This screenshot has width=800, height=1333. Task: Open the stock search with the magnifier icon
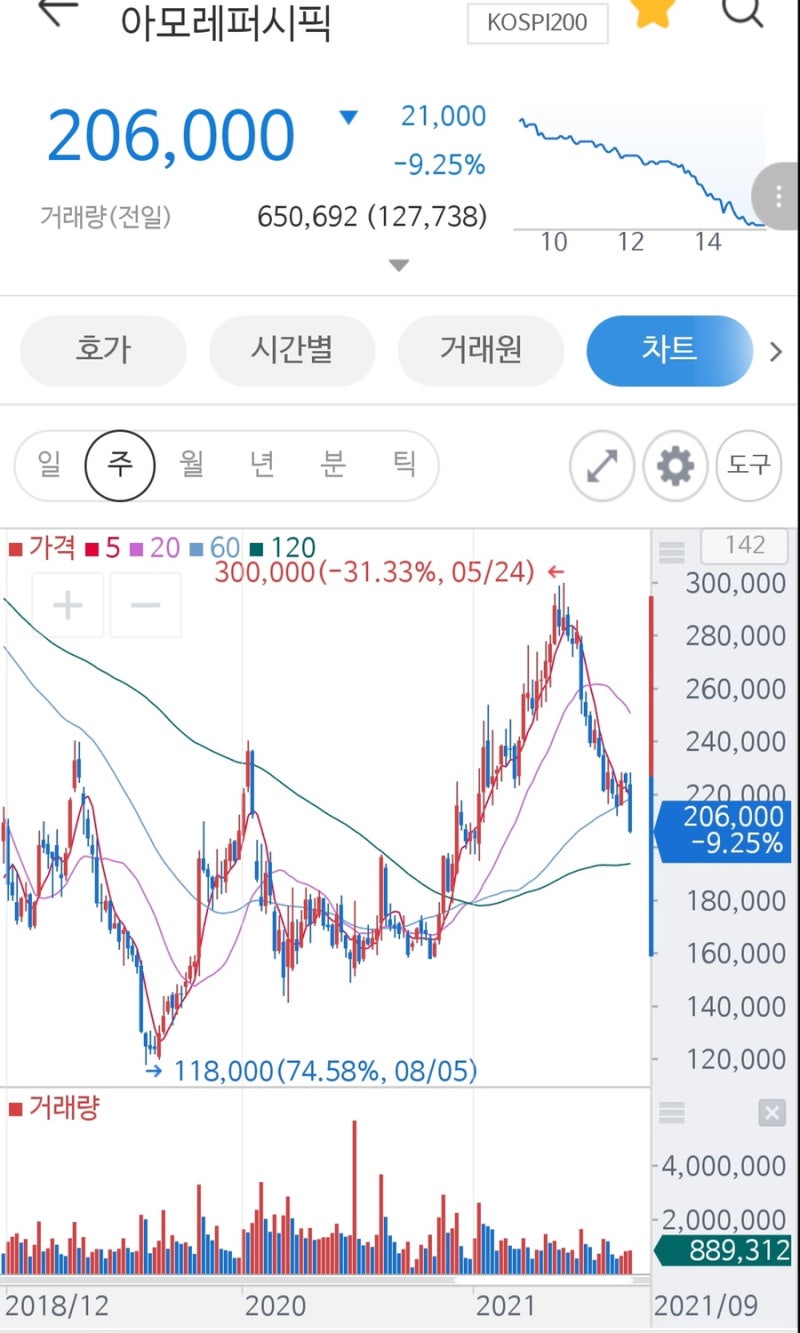(x=741, y=15)
